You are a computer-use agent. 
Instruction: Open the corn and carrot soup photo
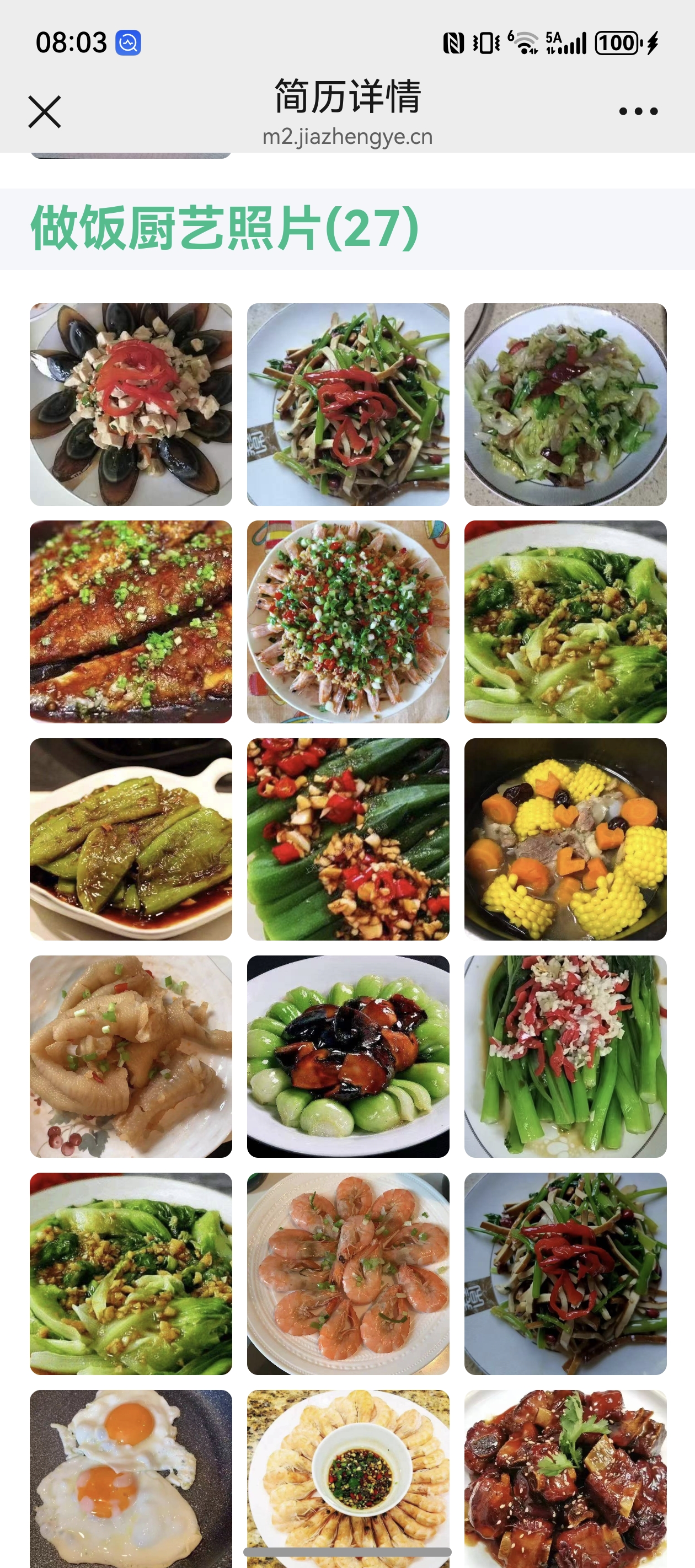565,839
